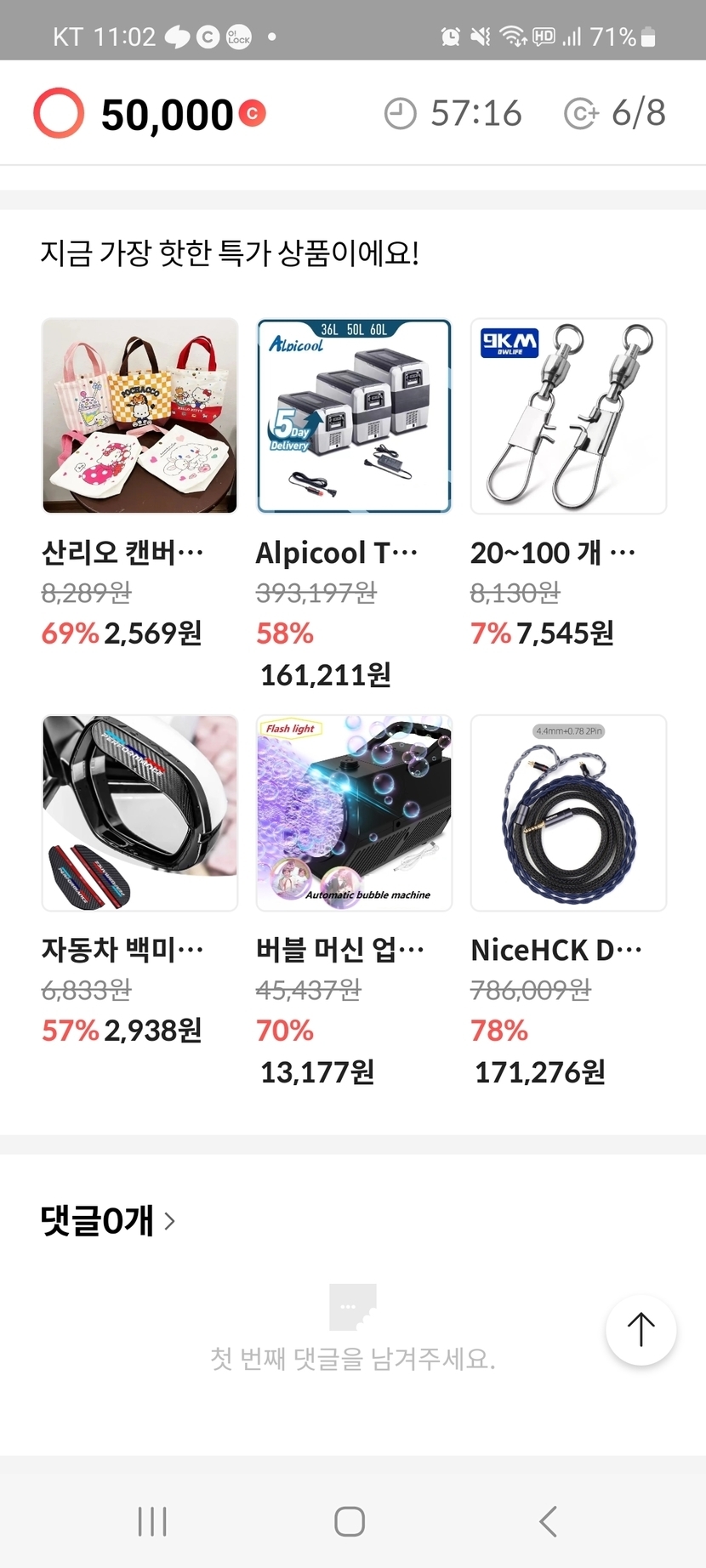706x1568 pixels.
Task: Tap the scroll-to-top arrow button
Action: tap(641, 1330)
